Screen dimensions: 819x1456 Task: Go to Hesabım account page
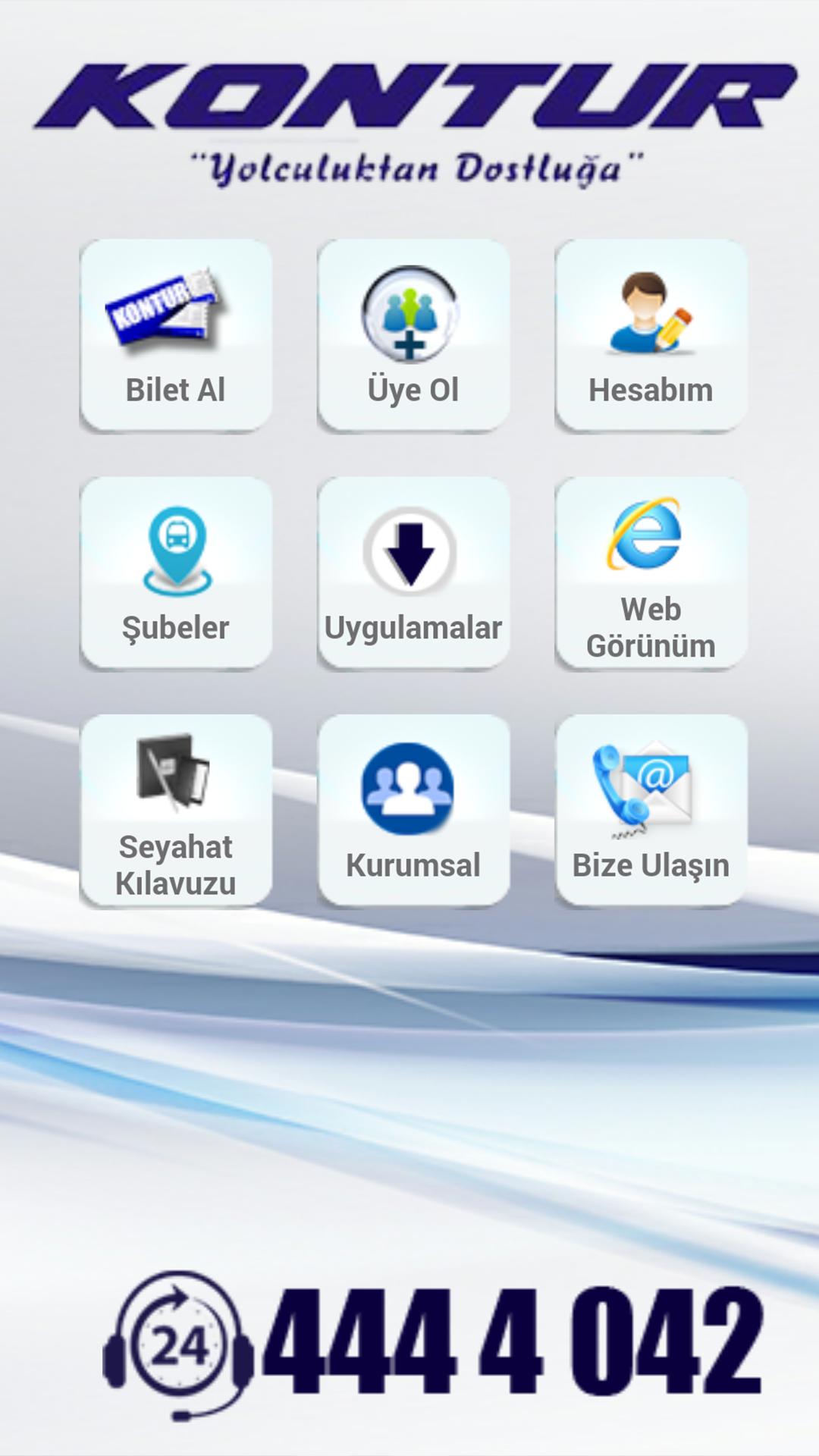[x=651, y=336]
